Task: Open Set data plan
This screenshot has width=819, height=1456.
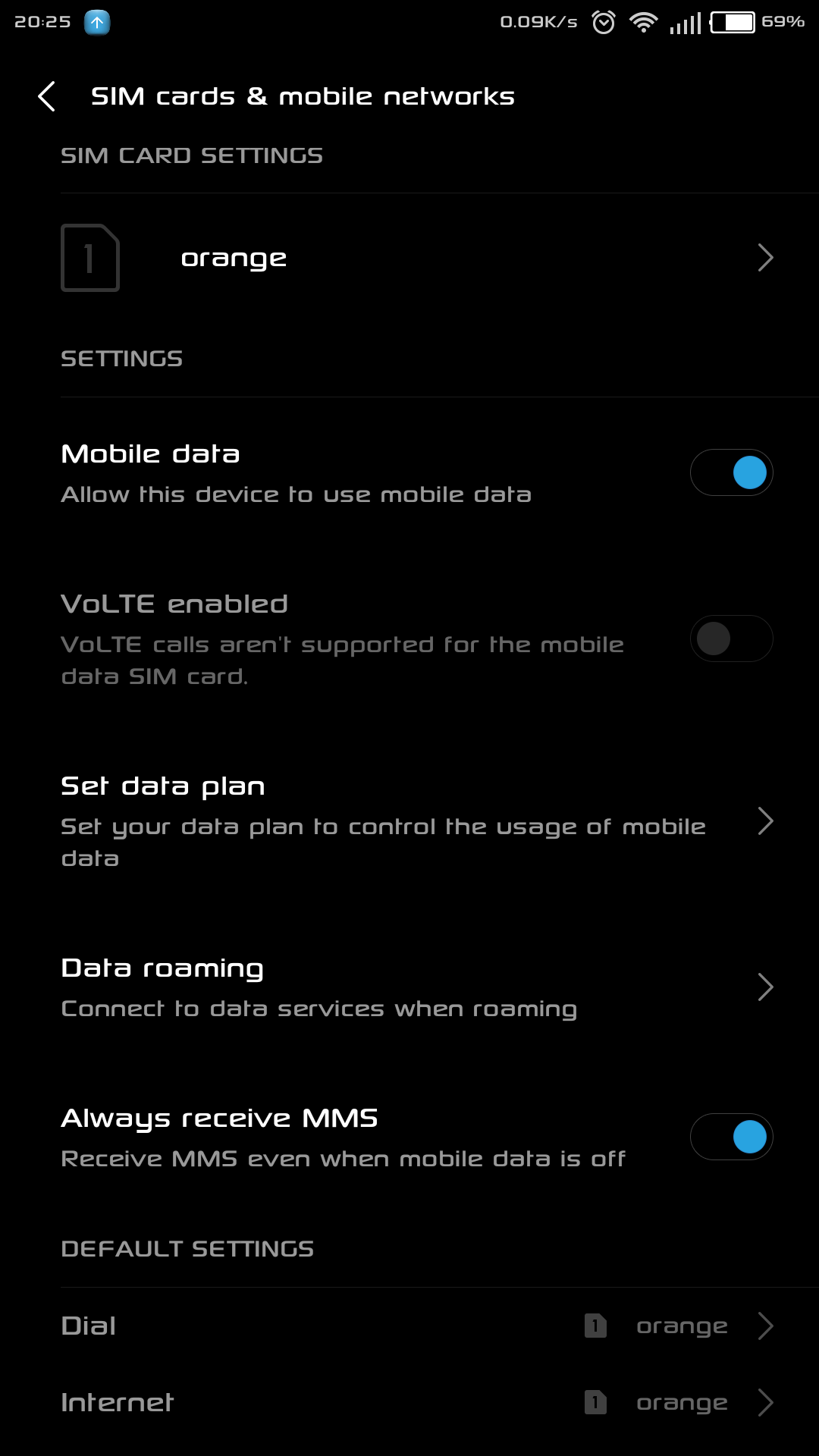Action: click(x=409, y=822)
